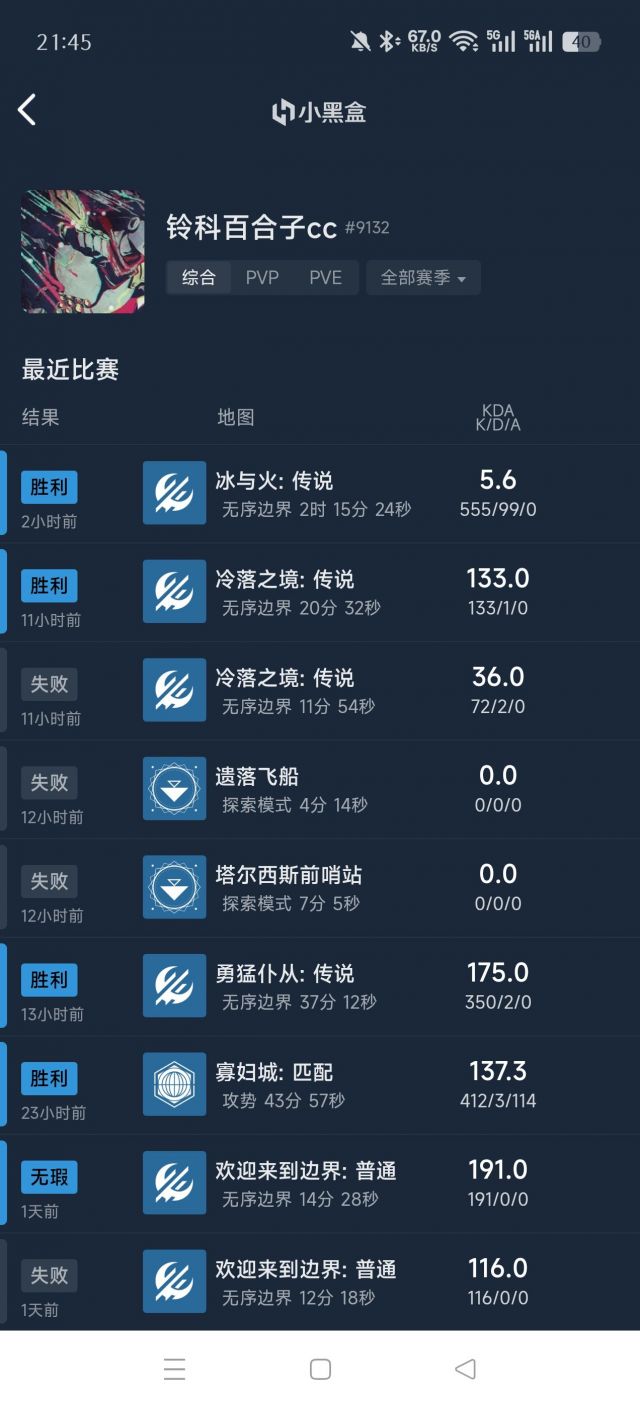View the 遗落飞船 match details
The height and width of the screenshot is (1408, 640).
pos(320,790)
